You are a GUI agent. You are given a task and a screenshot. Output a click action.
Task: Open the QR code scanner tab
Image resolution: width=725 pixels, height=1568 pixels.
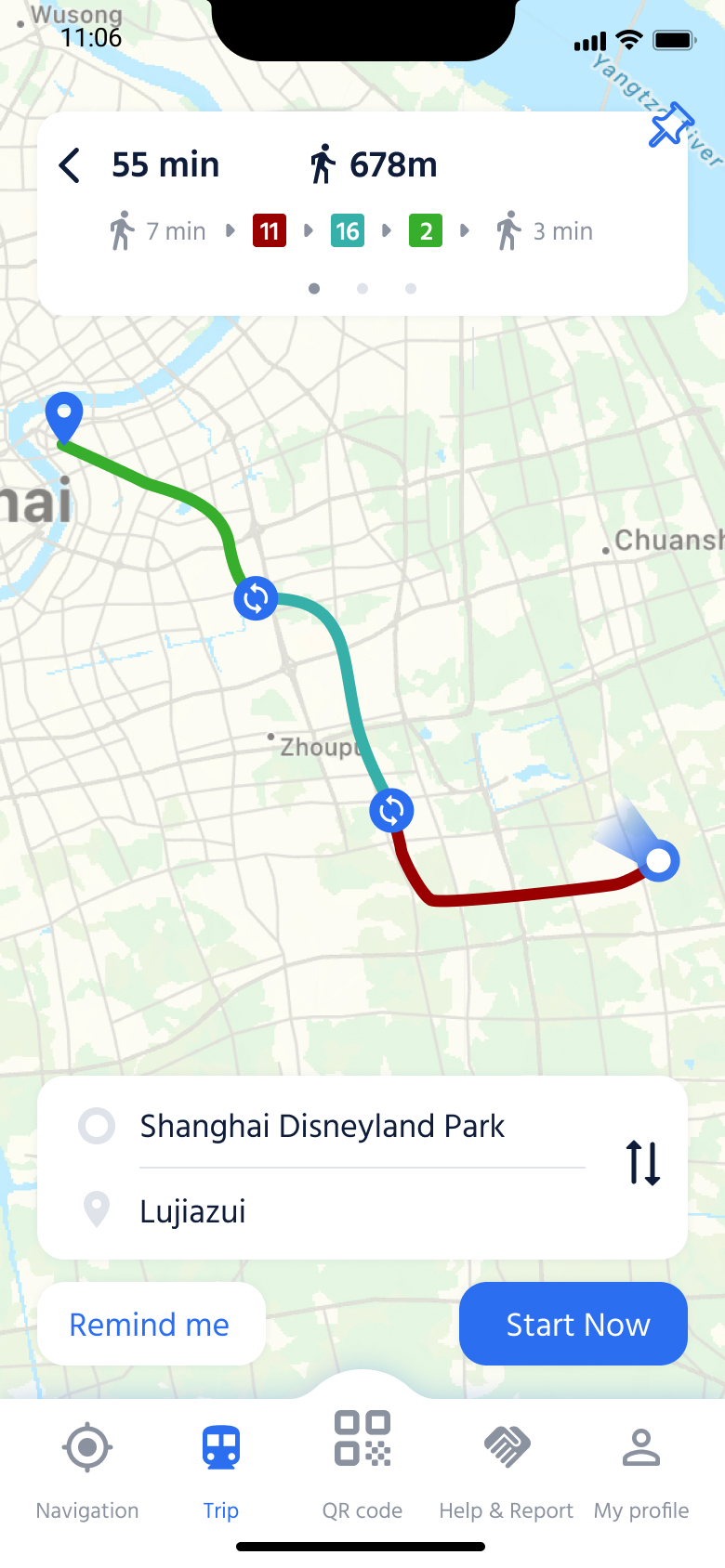click(362, 1464)
